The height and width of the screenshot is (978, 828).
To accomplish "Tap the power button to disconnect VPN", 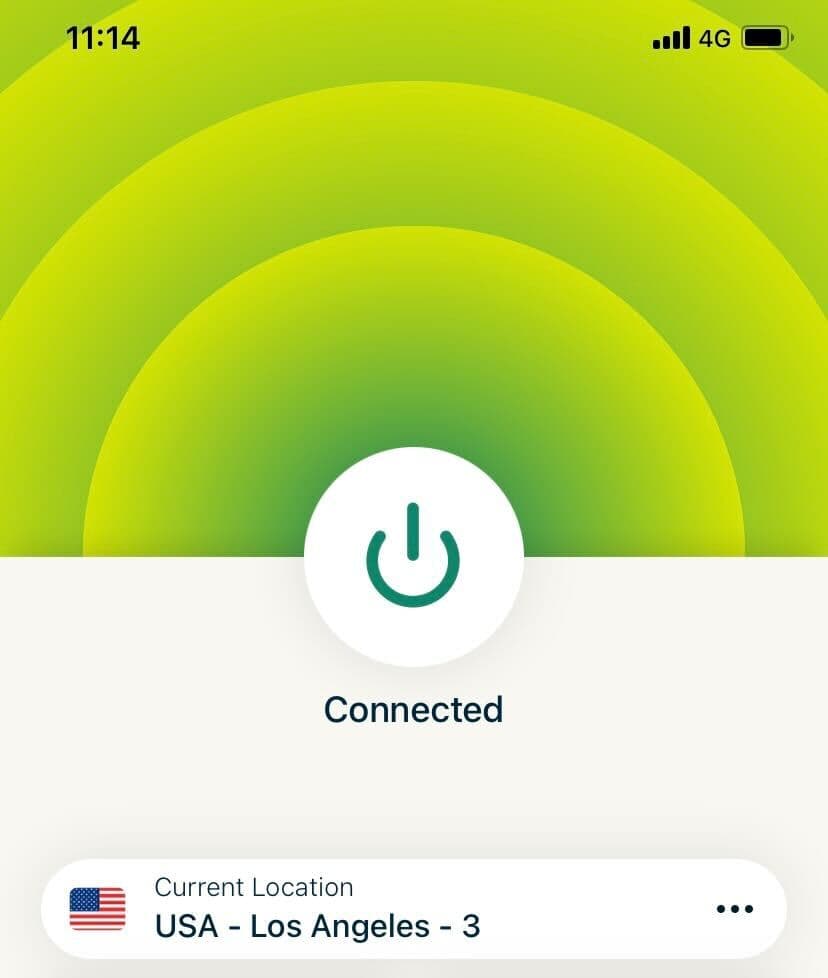I will 413,556.
